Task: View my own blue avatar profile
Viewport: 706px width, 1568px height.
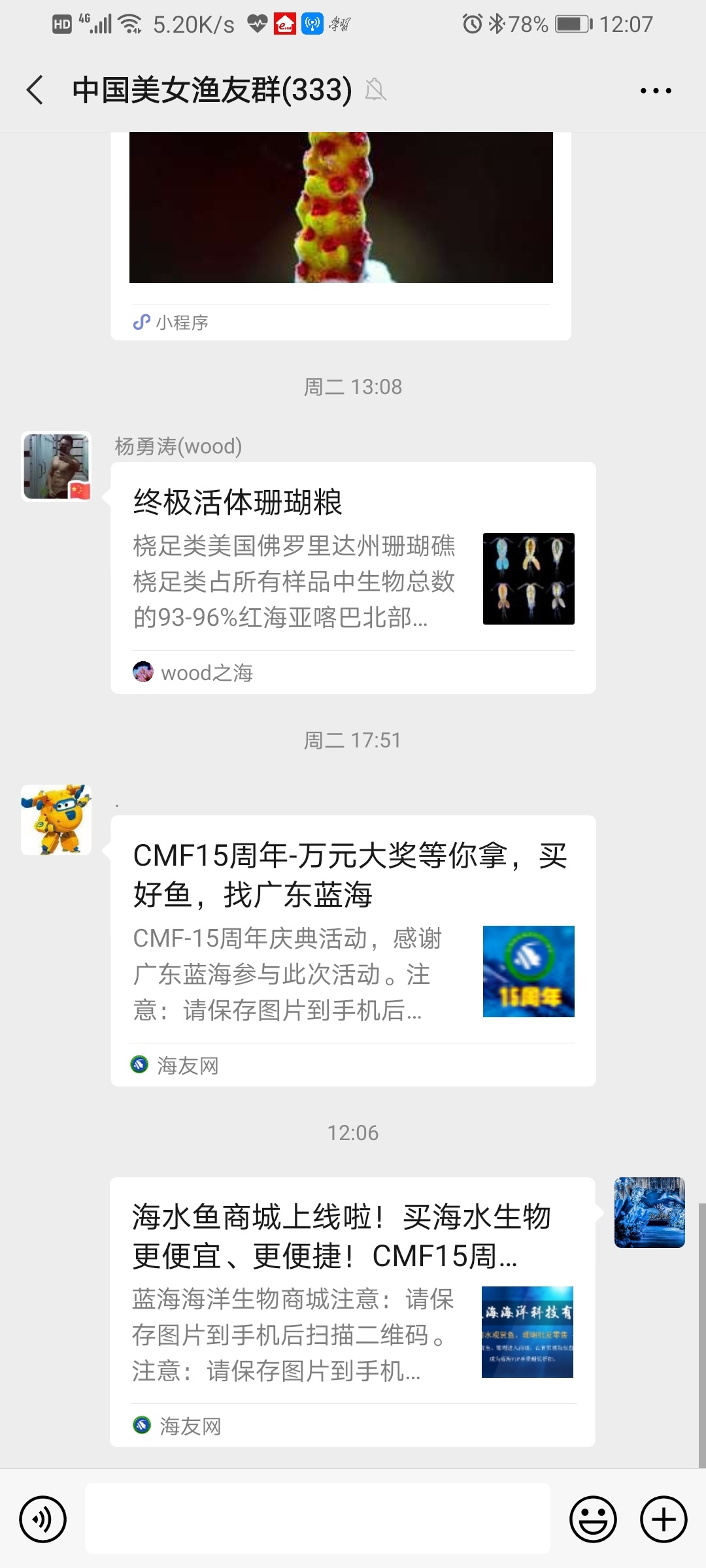Action: click(x=649, y=1213)
